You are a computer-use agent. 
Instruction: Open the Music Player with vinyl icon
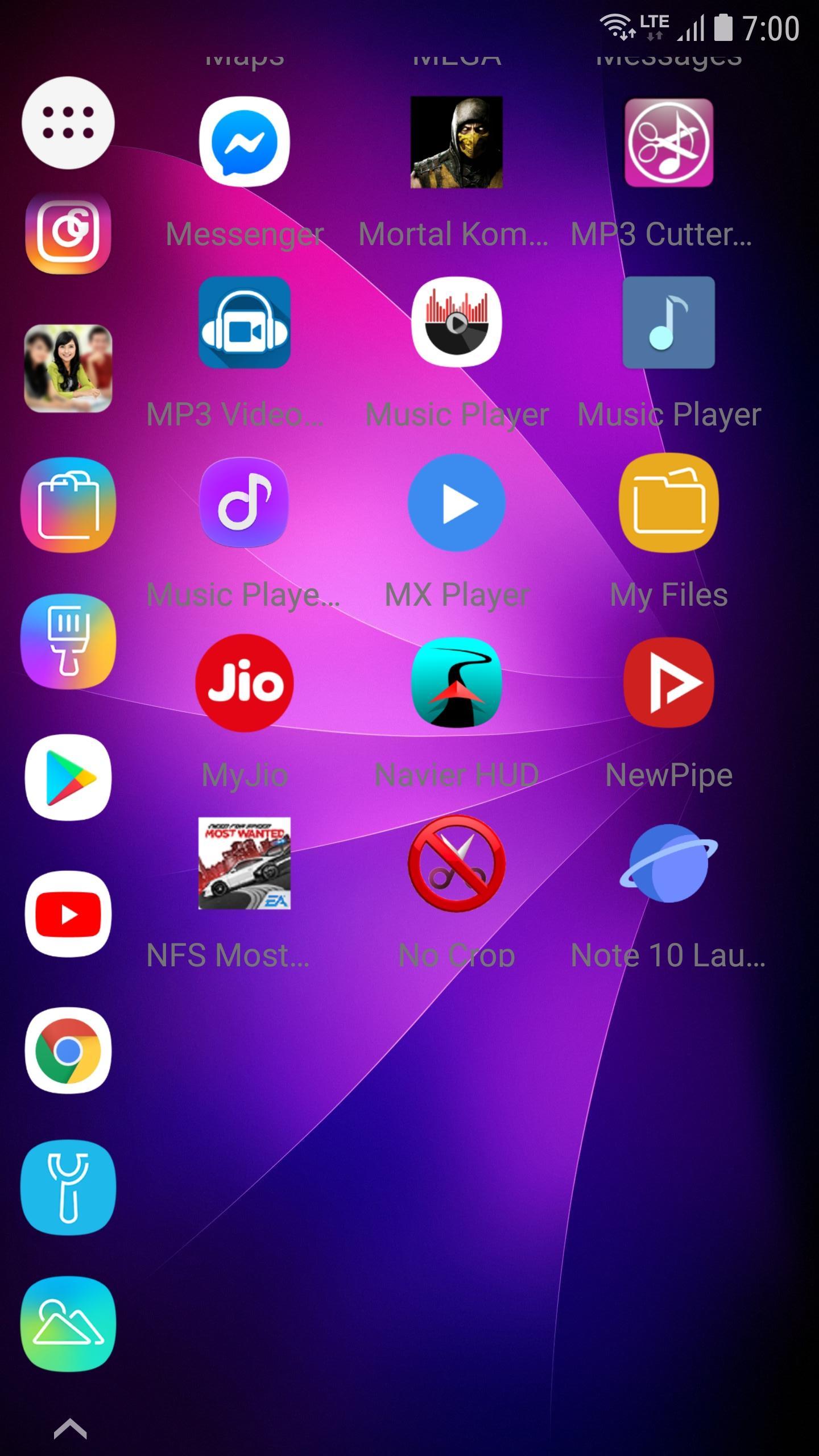click(x=456, y=322)
